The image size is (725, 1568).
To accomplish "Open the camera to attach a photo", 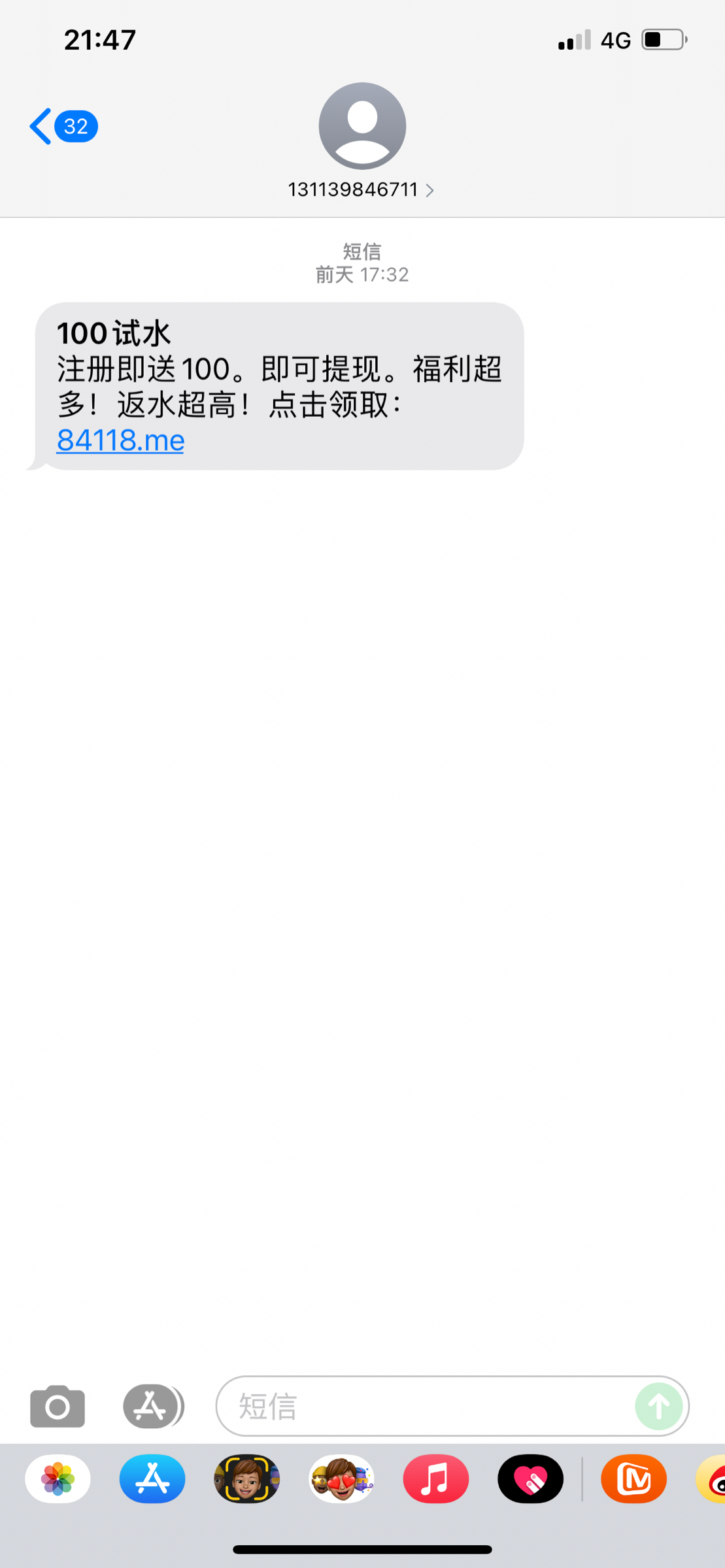I will coord(58,1406).
